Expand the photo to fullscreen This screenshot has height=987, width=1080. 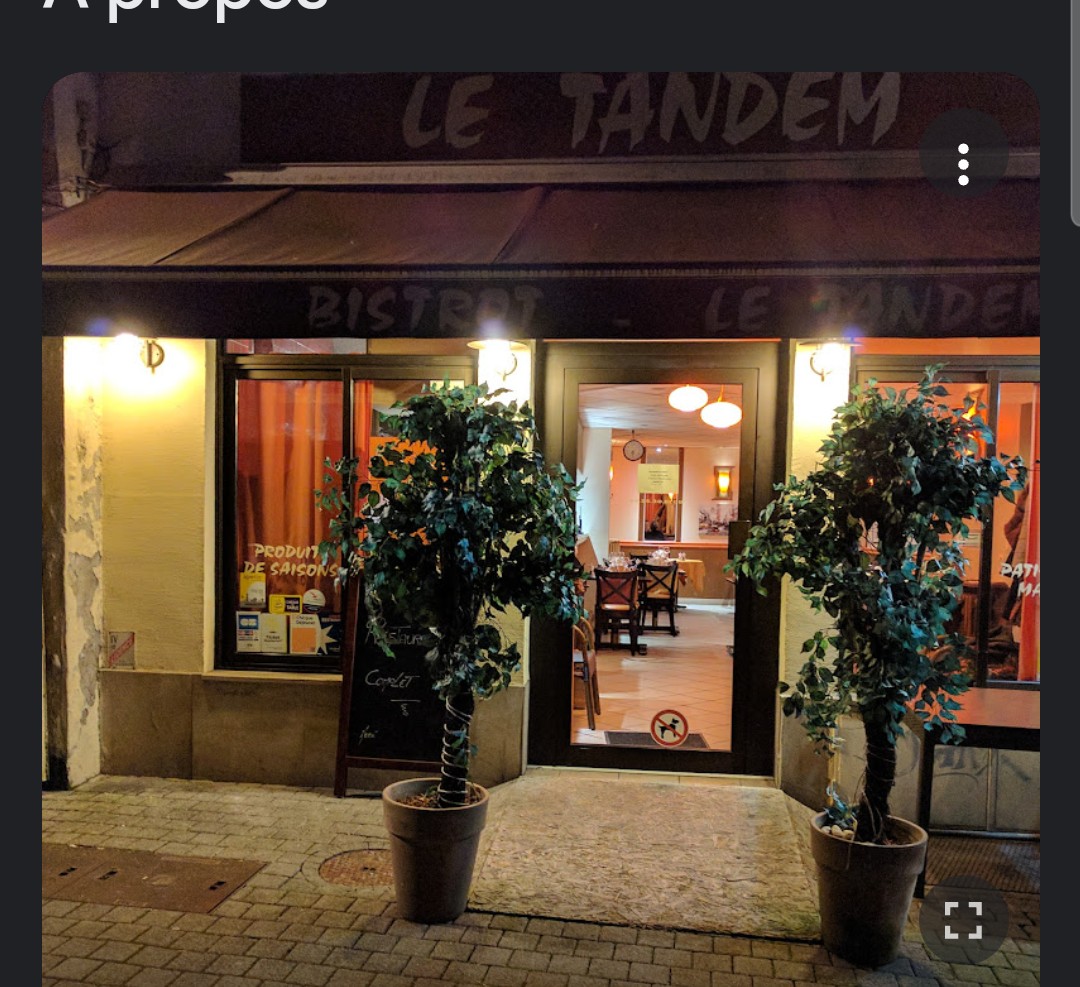(x=963, y=920)
